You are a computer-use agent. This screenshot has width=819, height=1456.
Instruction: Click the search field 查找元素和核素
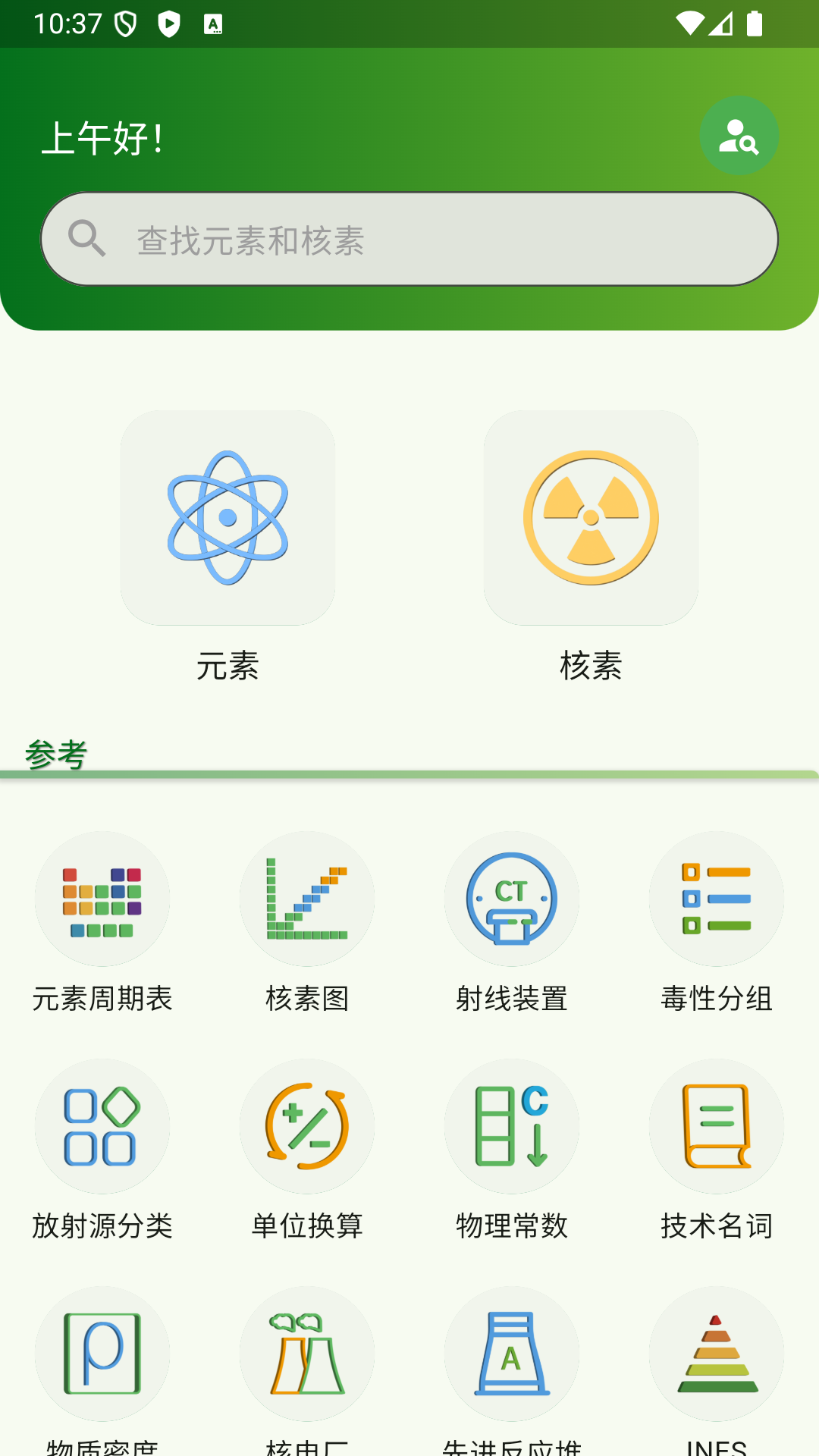[409, 239]
